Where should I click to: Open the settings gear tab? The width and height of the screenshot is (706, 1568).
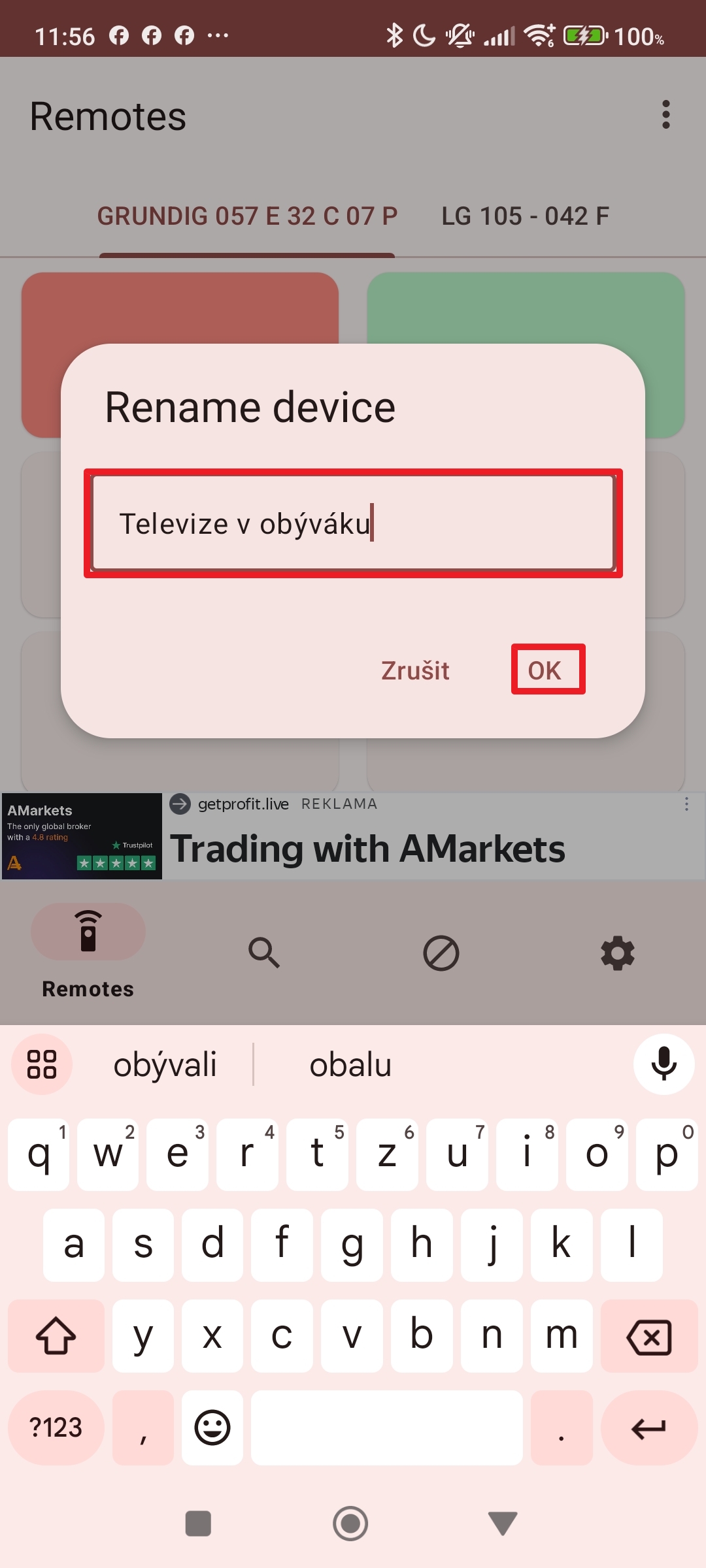[617, 953]
